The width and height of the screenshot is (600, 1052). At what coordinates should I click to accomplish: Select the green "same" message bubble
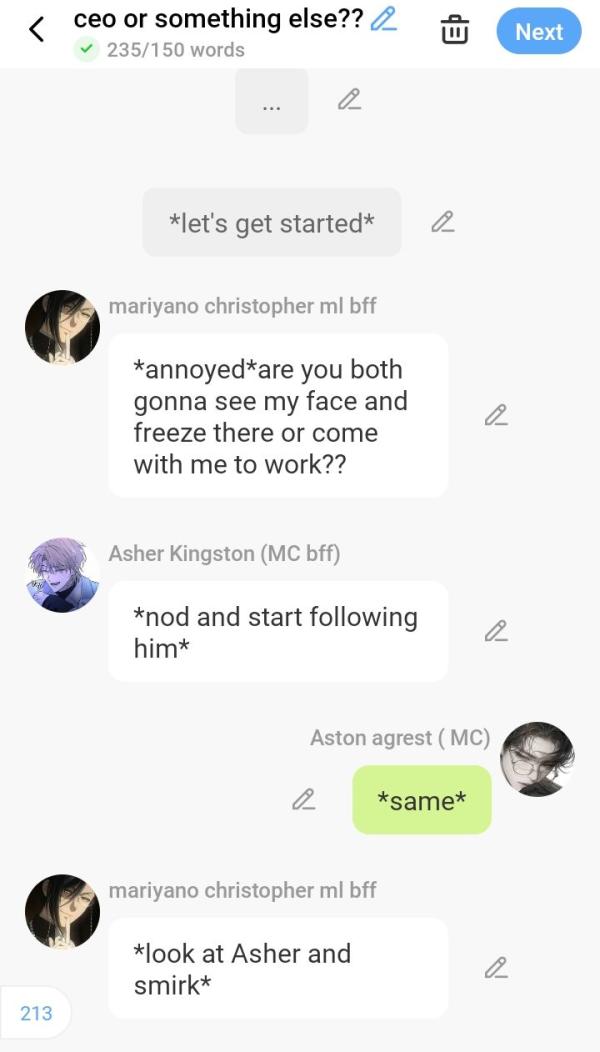[x=422, y=799]
